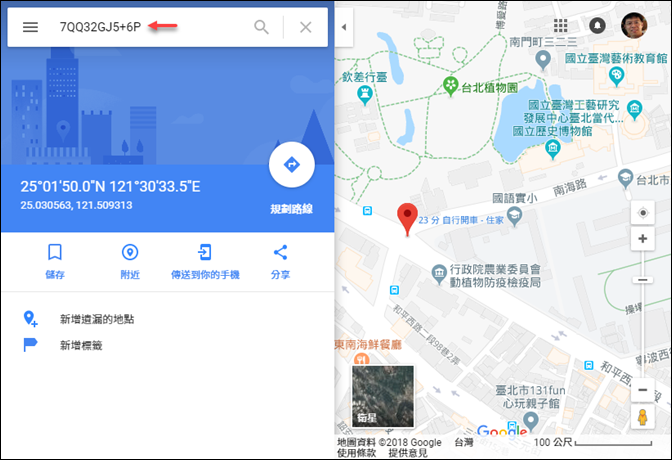Clear the search with X icon
This screenshot has width=672, height=460.
(306, 27)
